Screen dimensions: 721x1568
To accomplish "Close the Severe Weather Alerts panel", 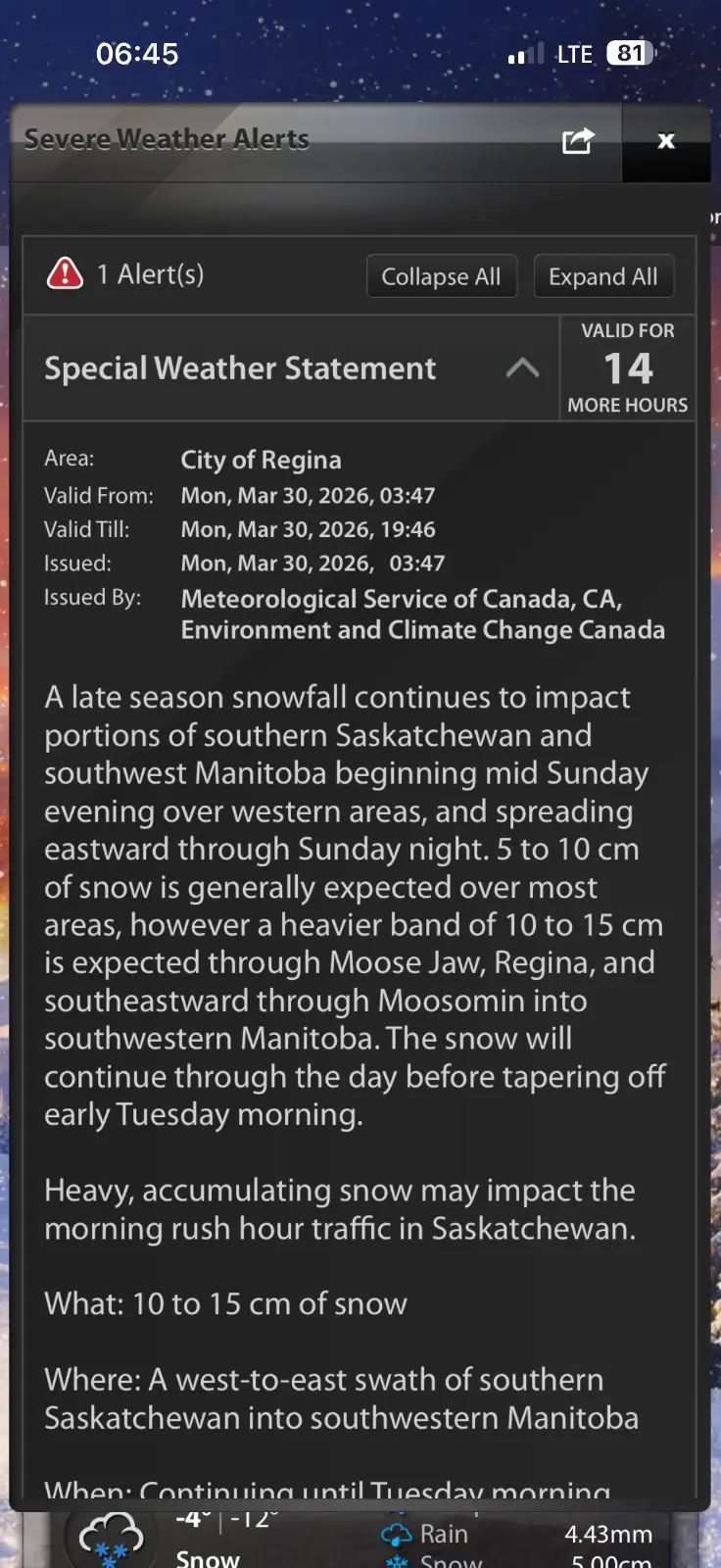I will (666, 141).
